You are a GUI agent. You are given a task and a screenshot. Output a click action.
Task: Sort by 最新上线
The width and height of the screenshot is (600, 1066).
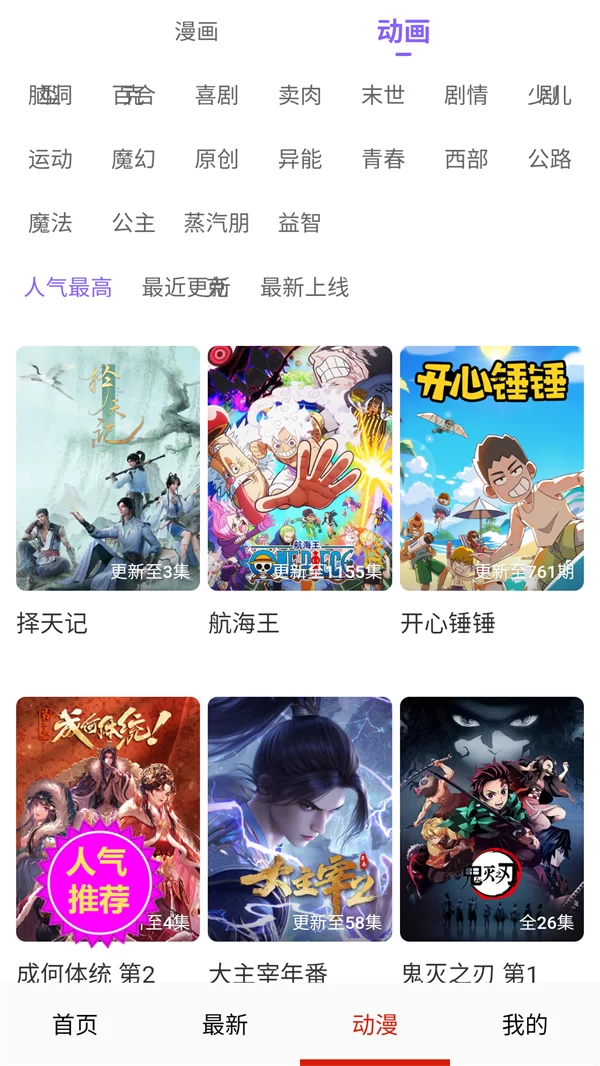[305, 288]
